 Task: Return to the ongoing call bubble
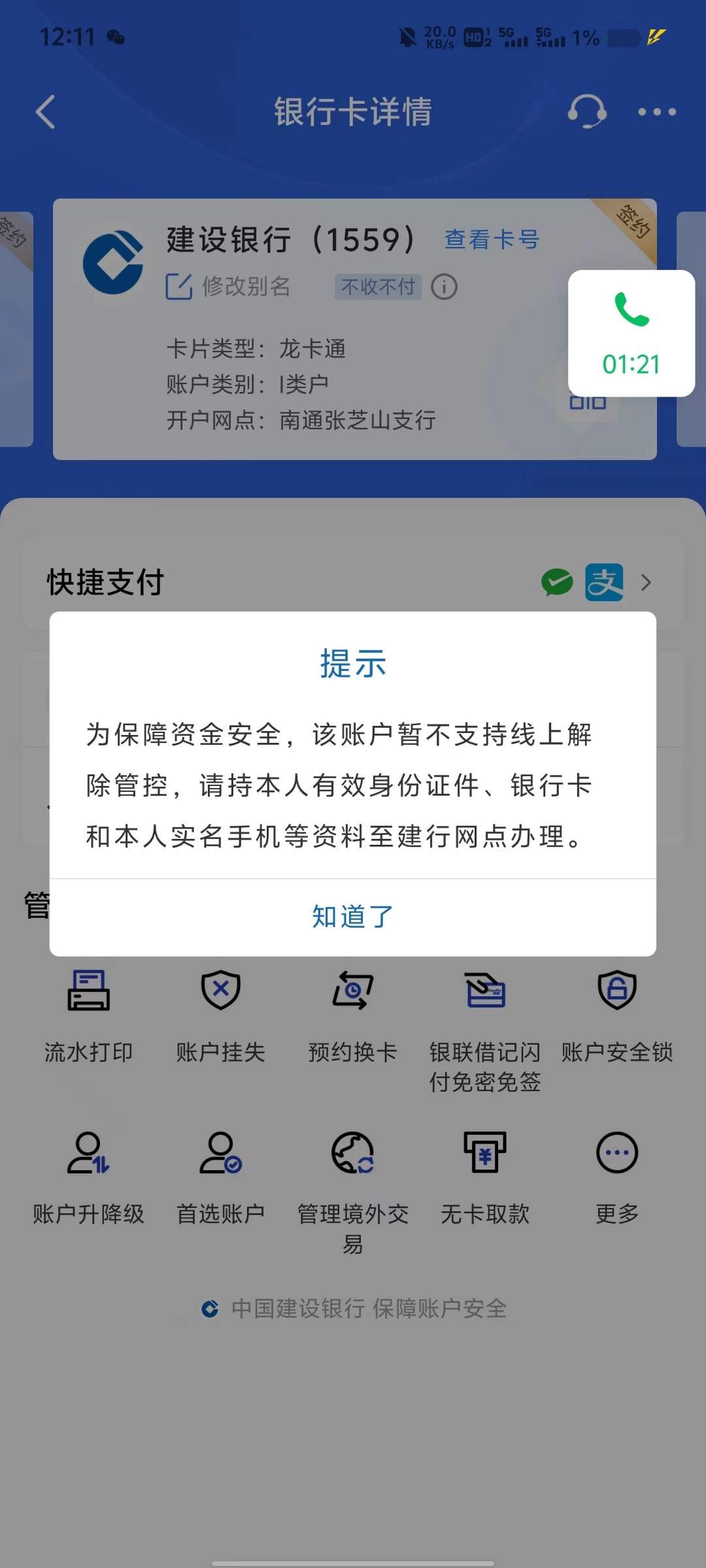coord(631,333)
